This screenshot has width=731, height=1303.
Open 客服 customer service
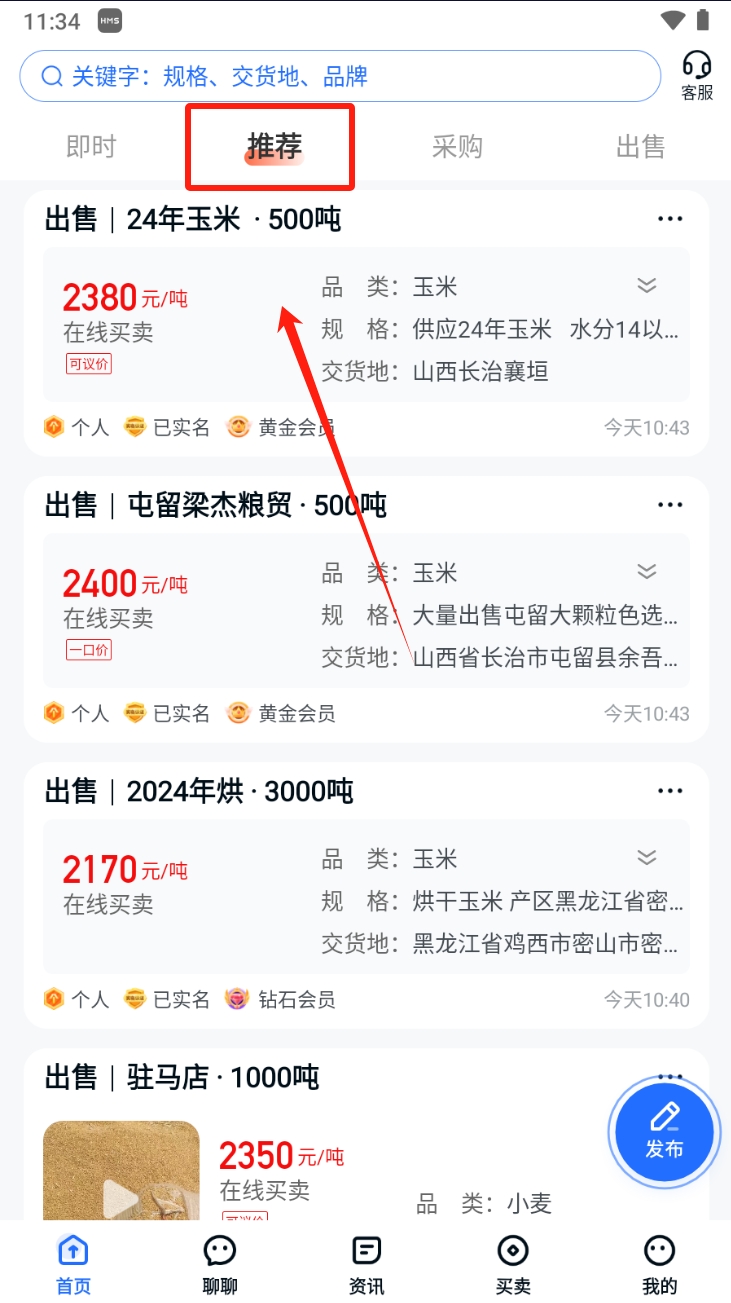(x=697, y=76)
